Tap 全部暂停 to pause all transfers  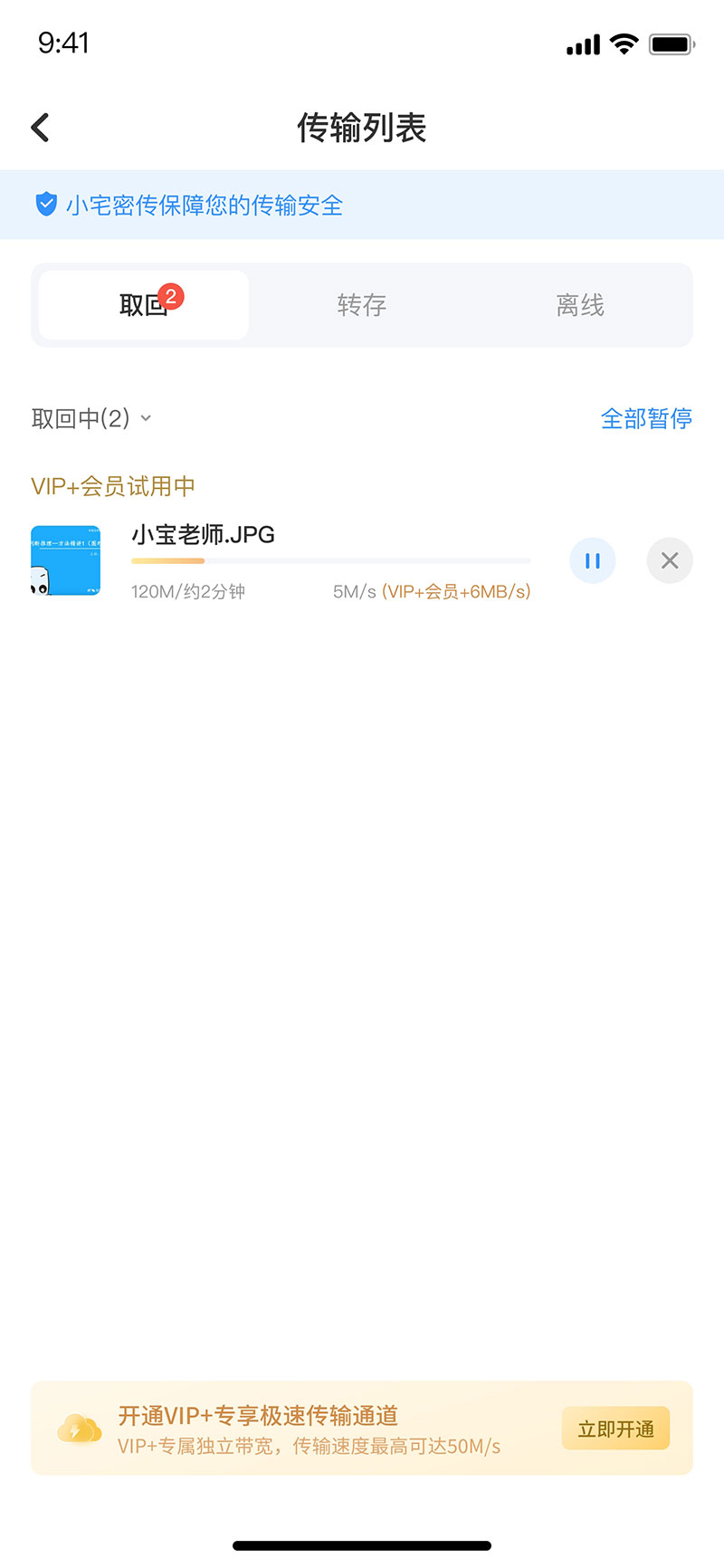click(x=646, y=418)
